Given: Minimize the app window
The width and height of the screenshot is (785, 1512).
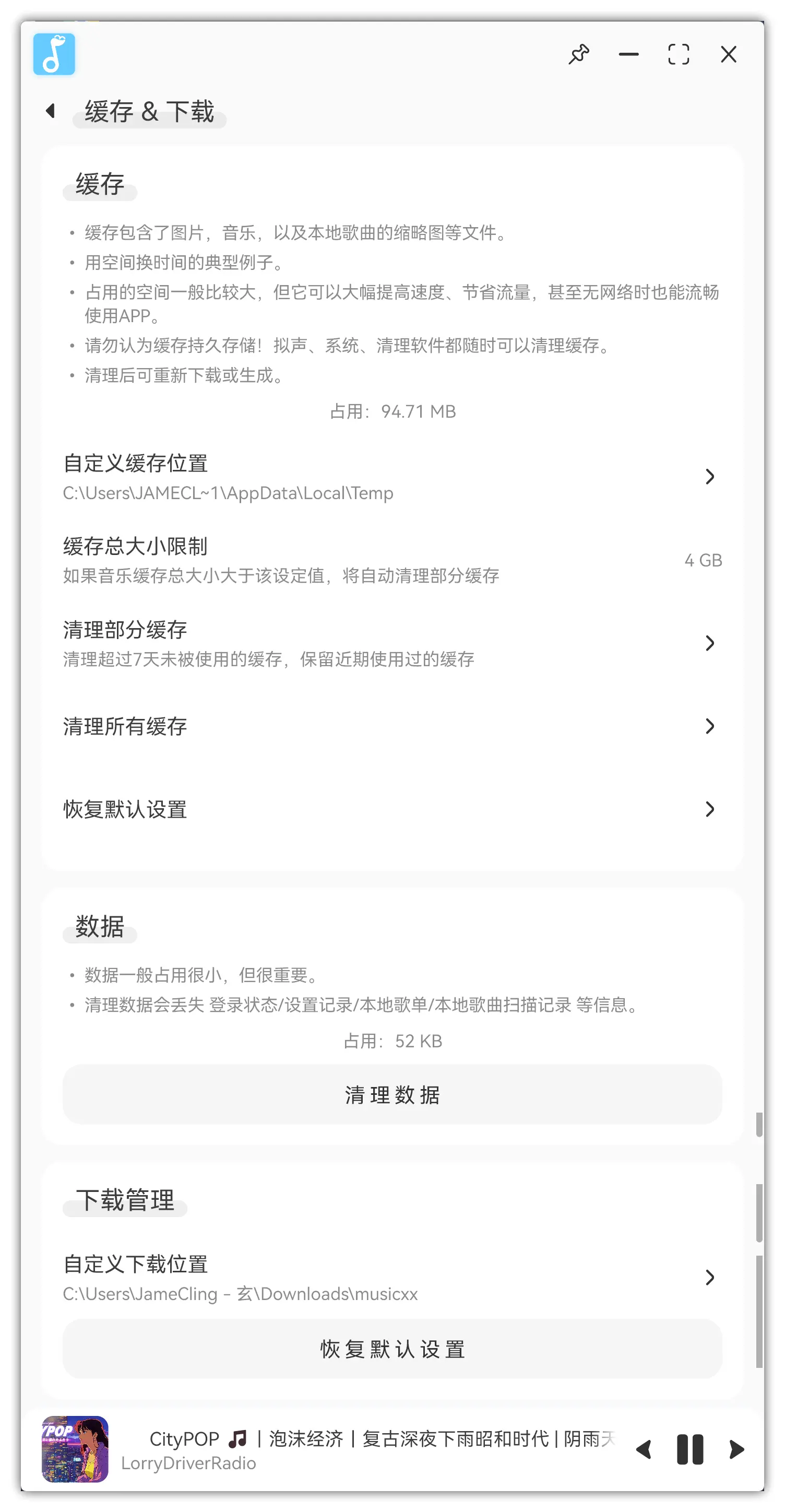Looking at the screenshot, I should click(x=628, y=55).
